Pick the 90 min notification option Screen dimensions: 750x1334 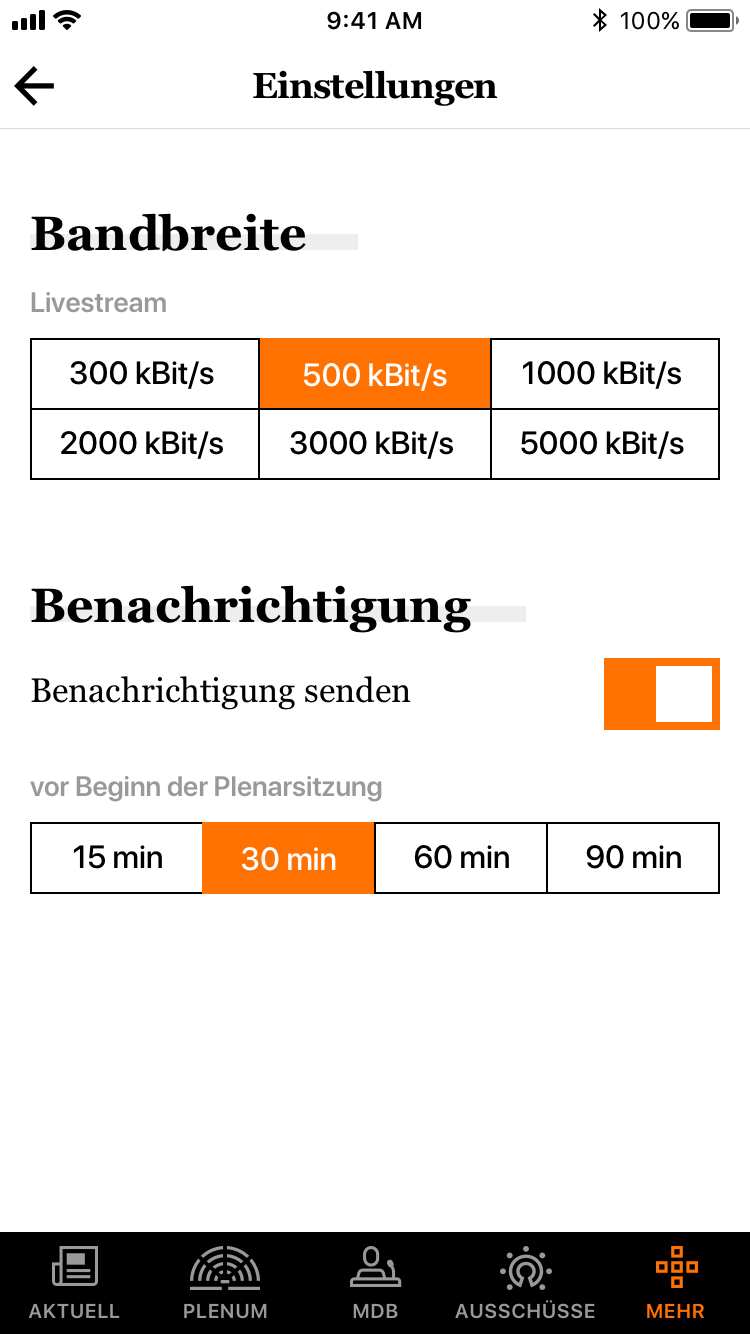coord(633,858)
